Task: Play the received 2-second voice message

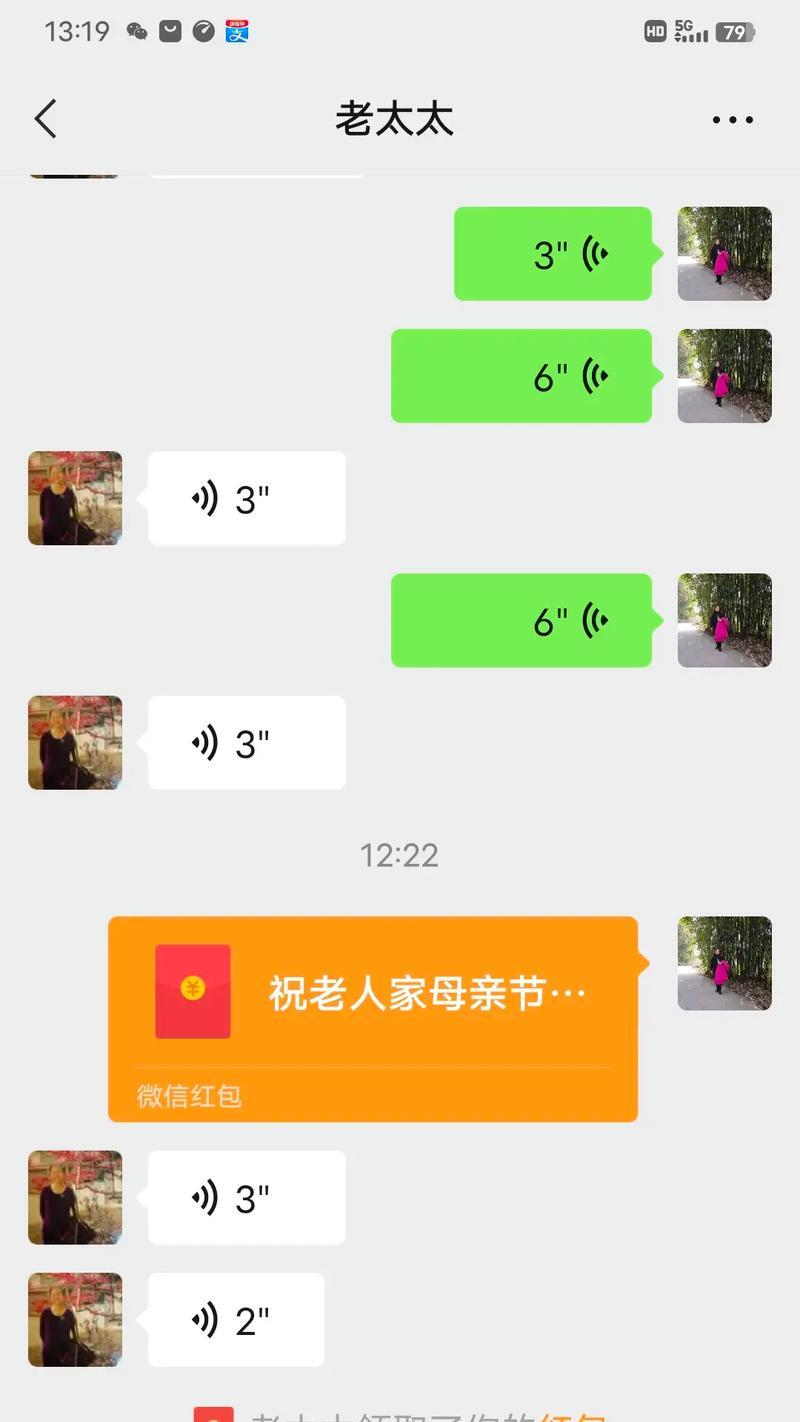Action: coord(236,1320)
